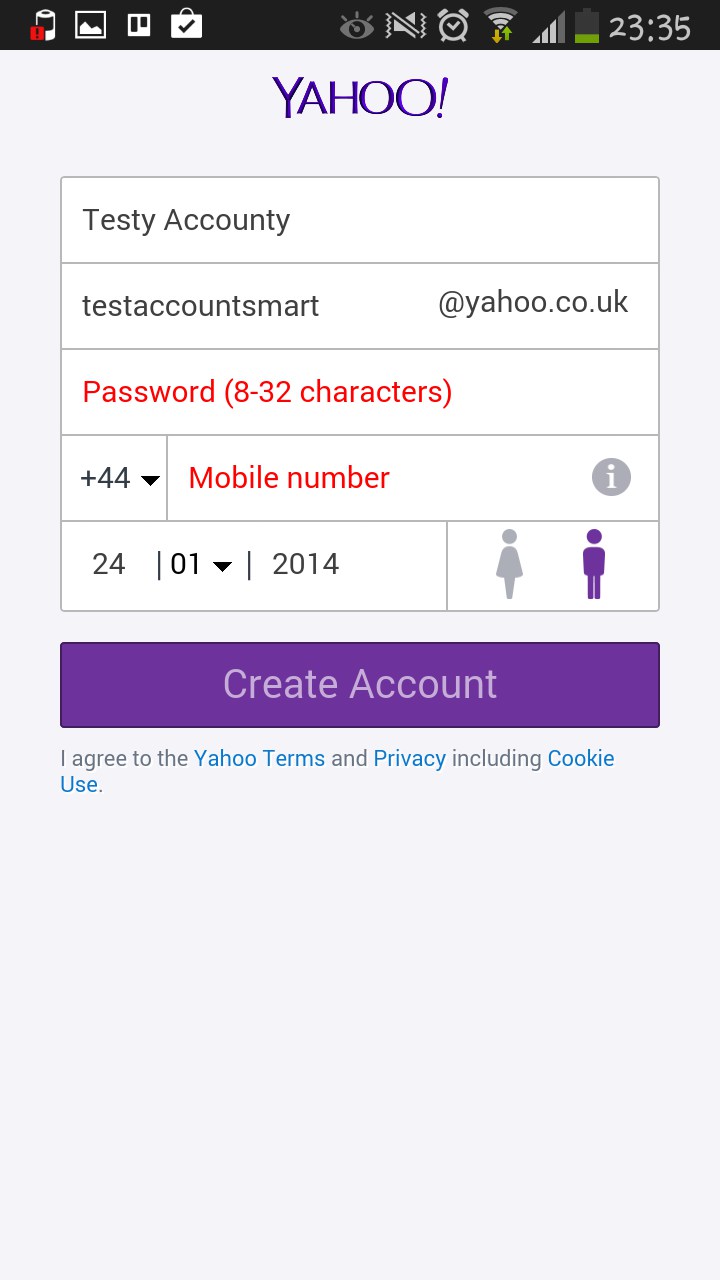Show mobile number info icon
This screenshot has height=1280, width=720.
point(611,477)
